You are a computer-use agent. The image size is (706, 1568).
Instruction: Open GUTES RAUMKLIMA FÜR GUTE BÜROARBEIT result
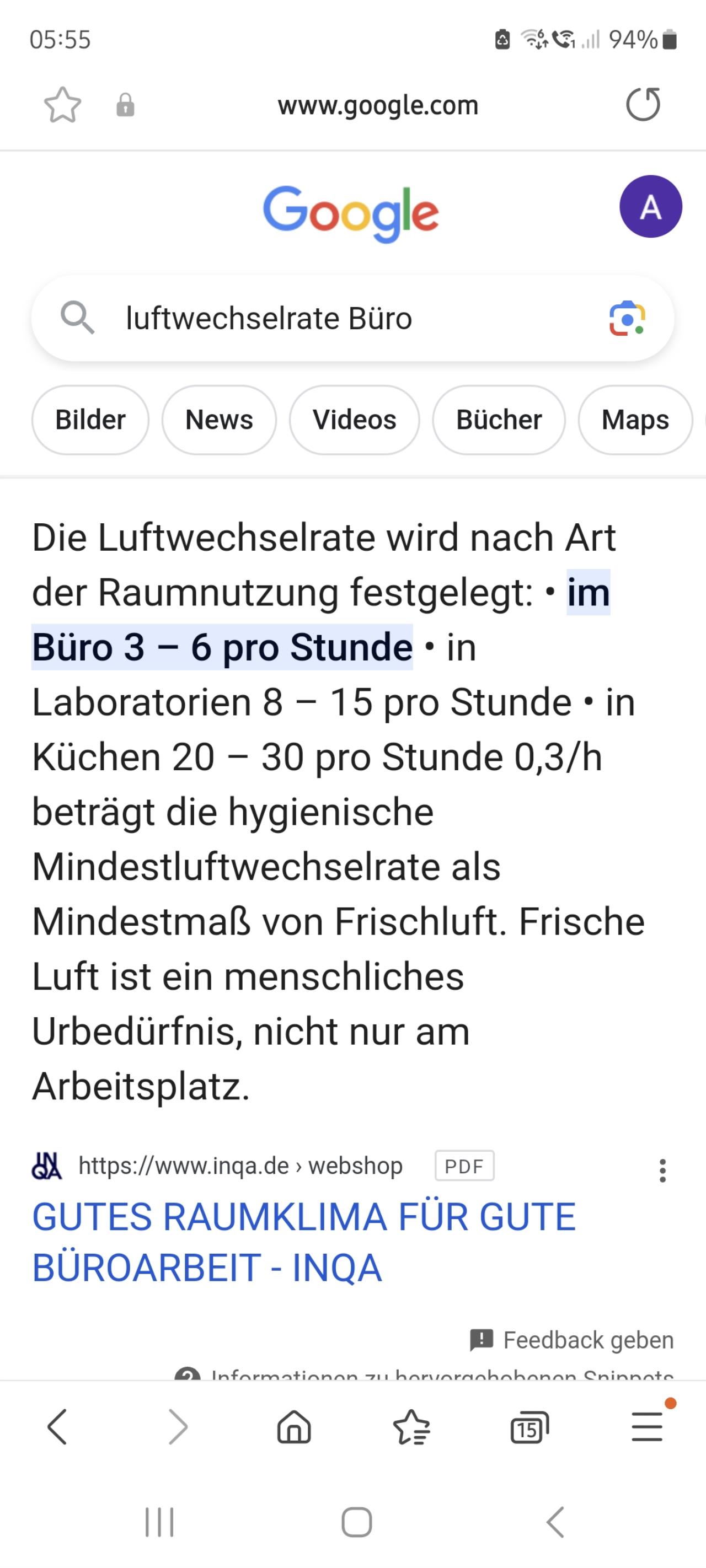tap(303, 1242)
